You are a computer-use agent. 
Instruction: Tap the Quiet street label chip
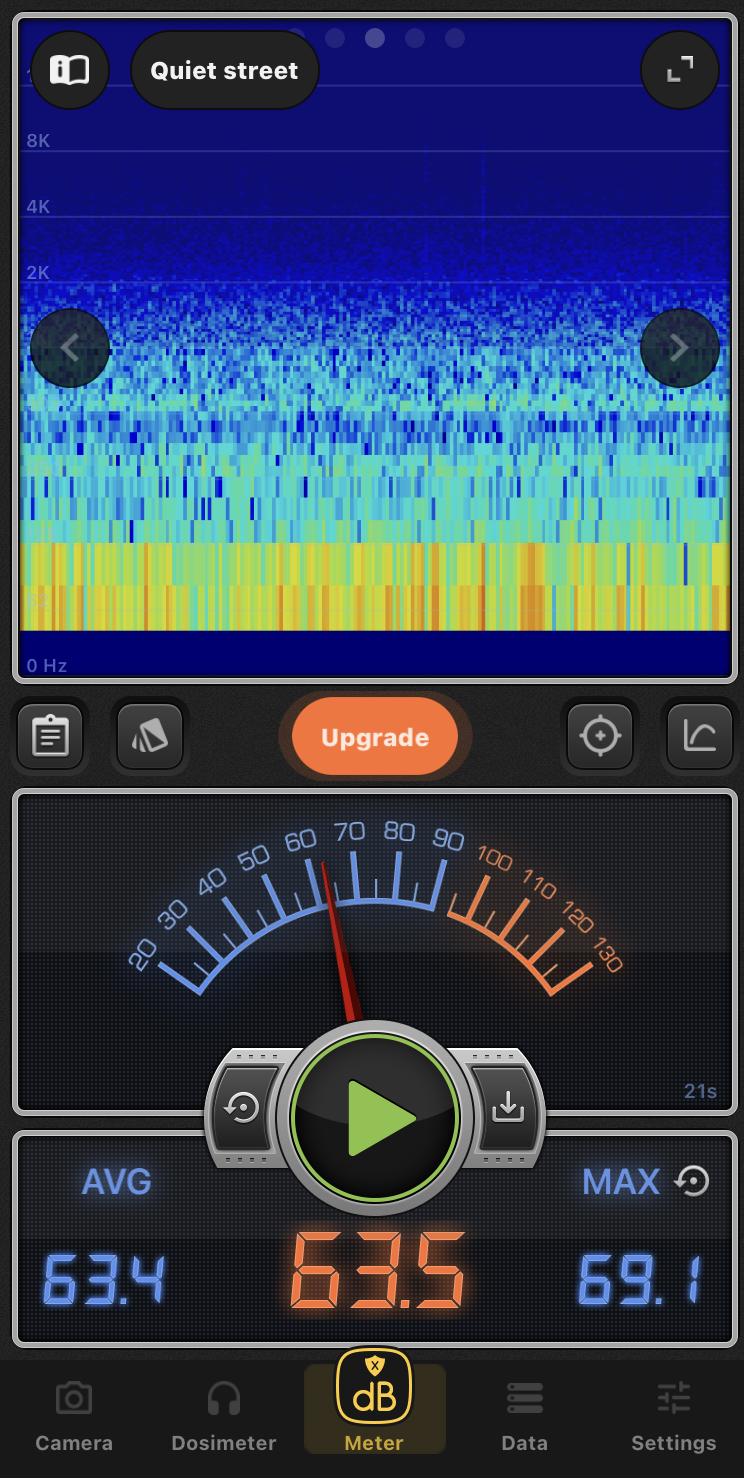224,71
